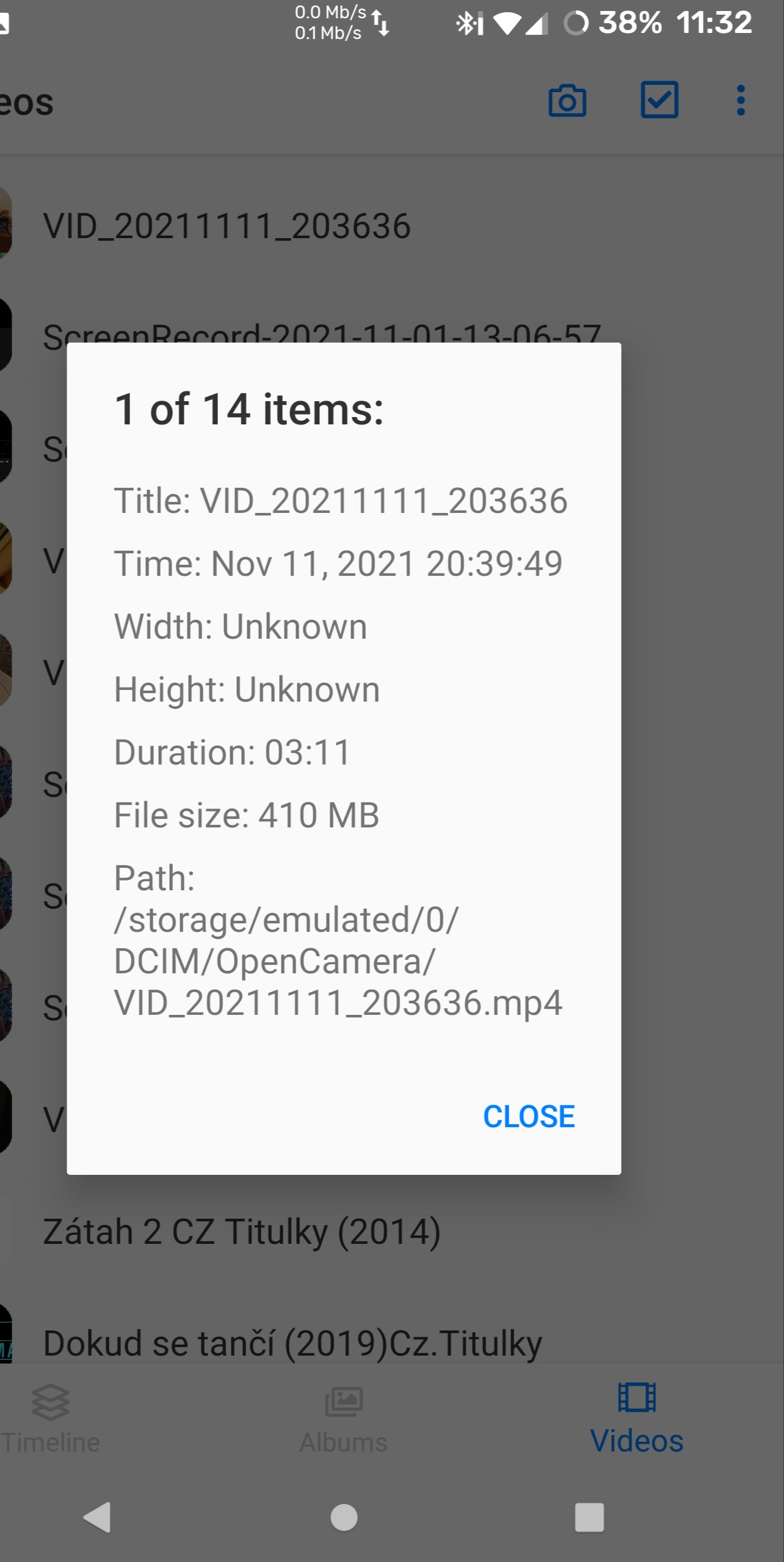The image size is (784, 1562).
Task: Go back using system back button
Action: click(x=98, y=1517)
